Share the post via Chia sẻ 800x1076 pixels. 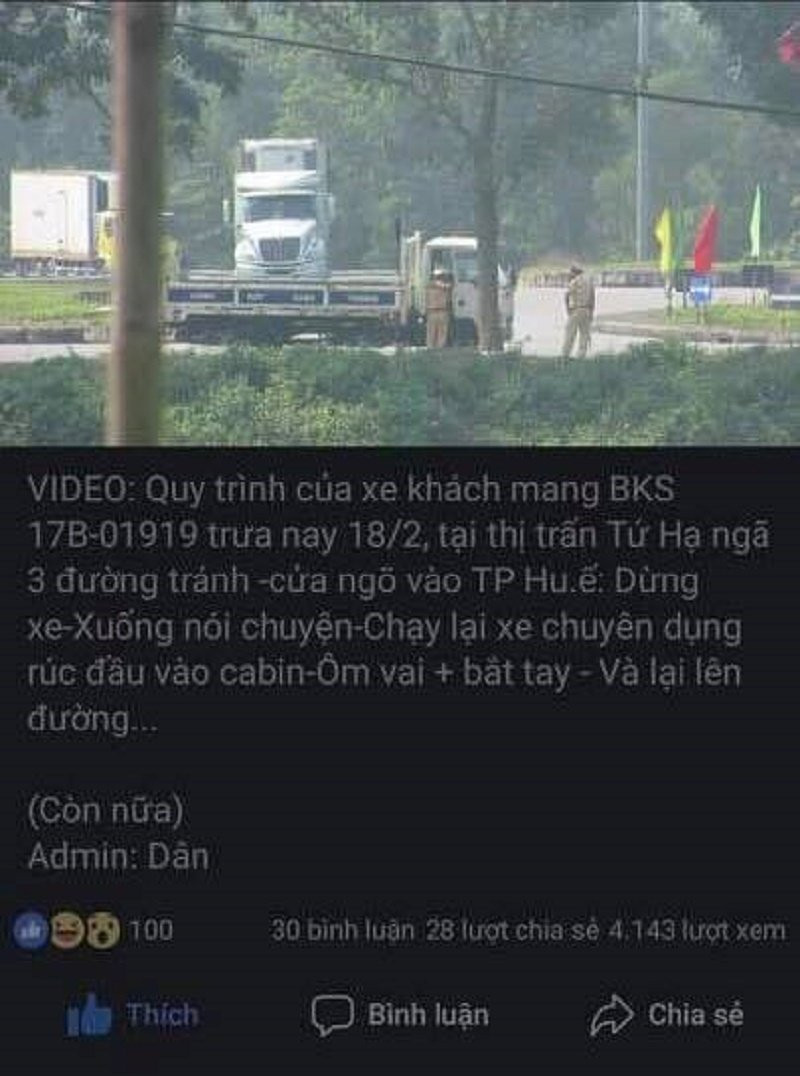(666, 1015)
